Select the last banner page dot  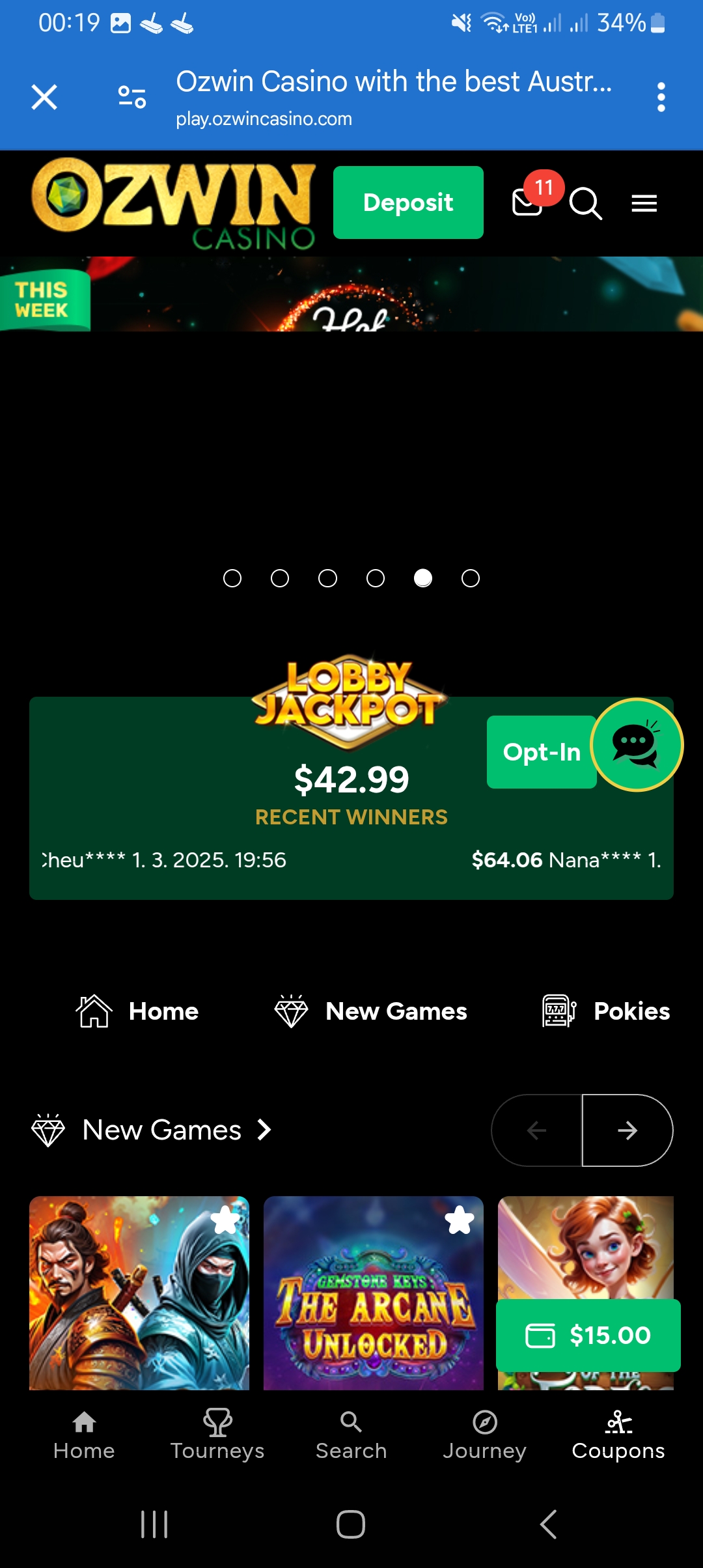[x=471, y=578]
